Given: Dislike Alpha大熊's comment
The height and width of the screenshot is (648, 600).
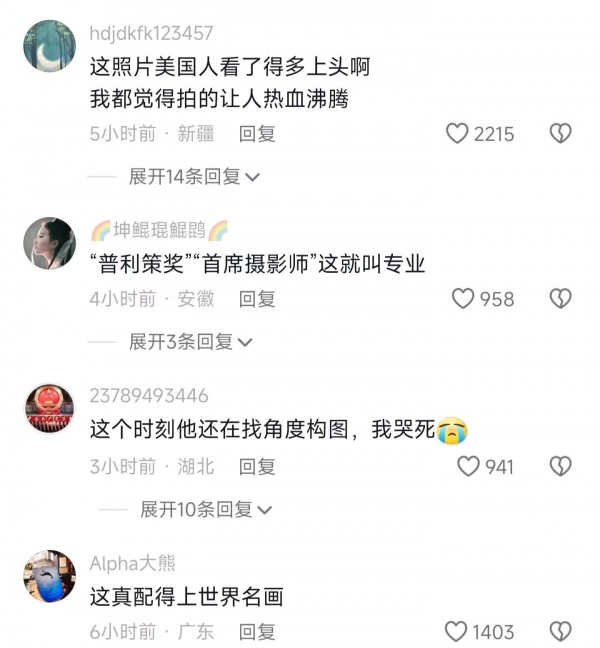Looking at the screenshot, I should tap(561, 631).
